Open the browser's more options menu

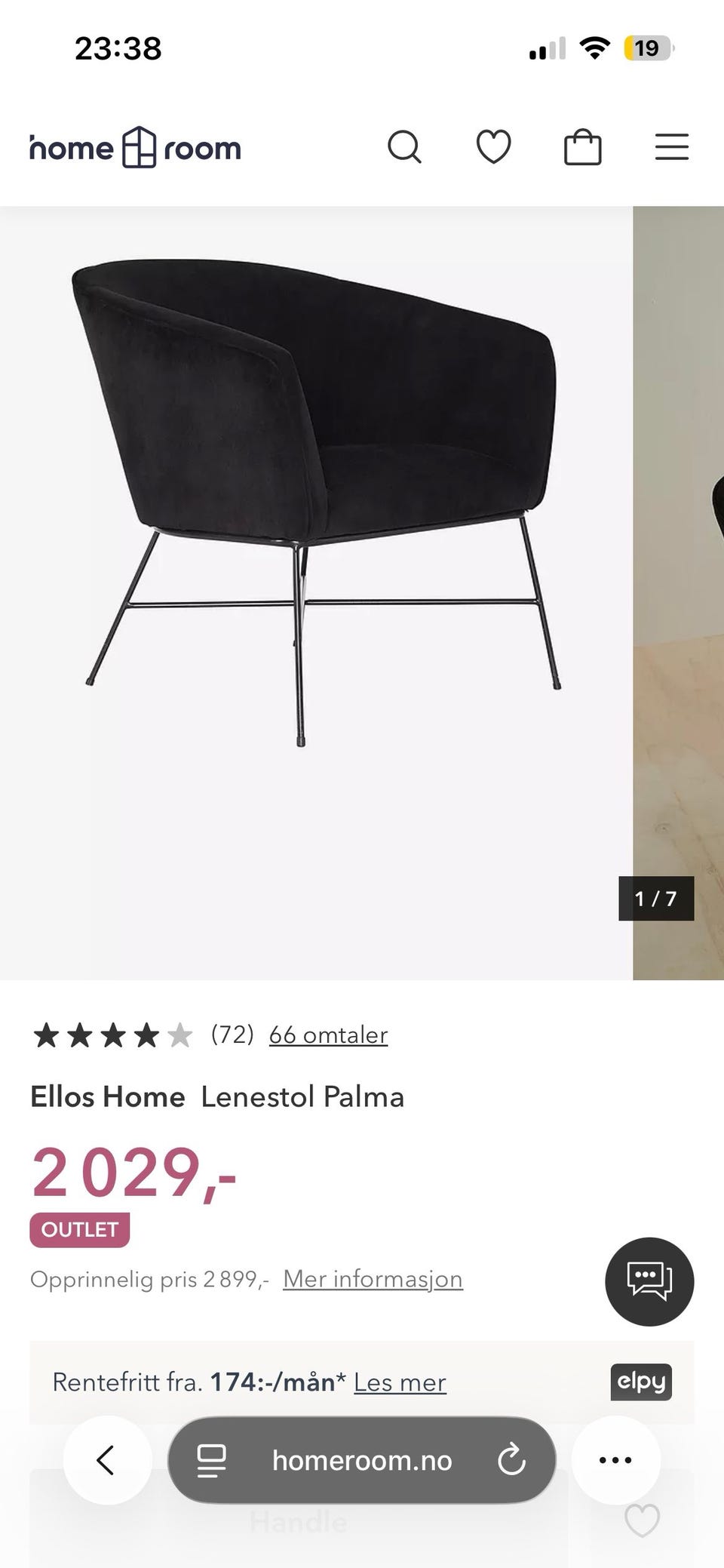tap(615, 1460)
